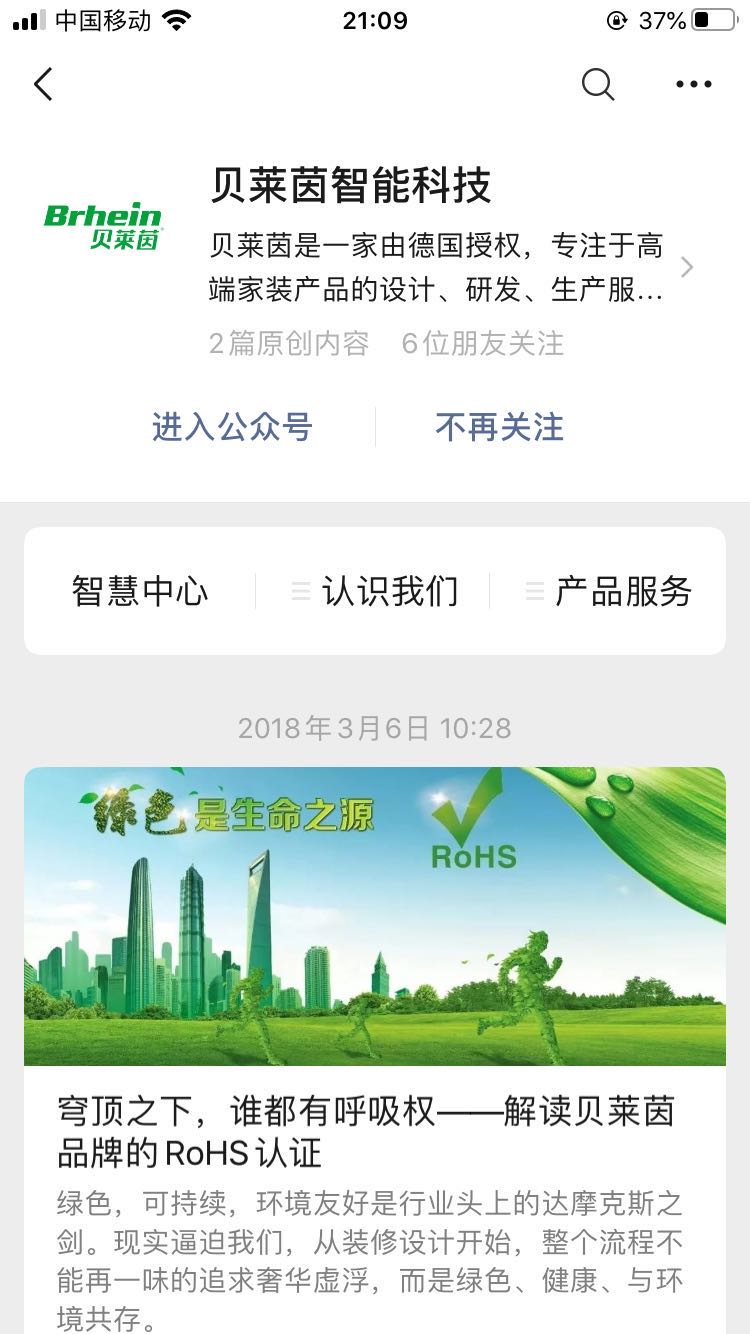The height and width of the screenshot is (1334, 750).
Task: Open search with the magnifier icon
Action: coord(597,85)
